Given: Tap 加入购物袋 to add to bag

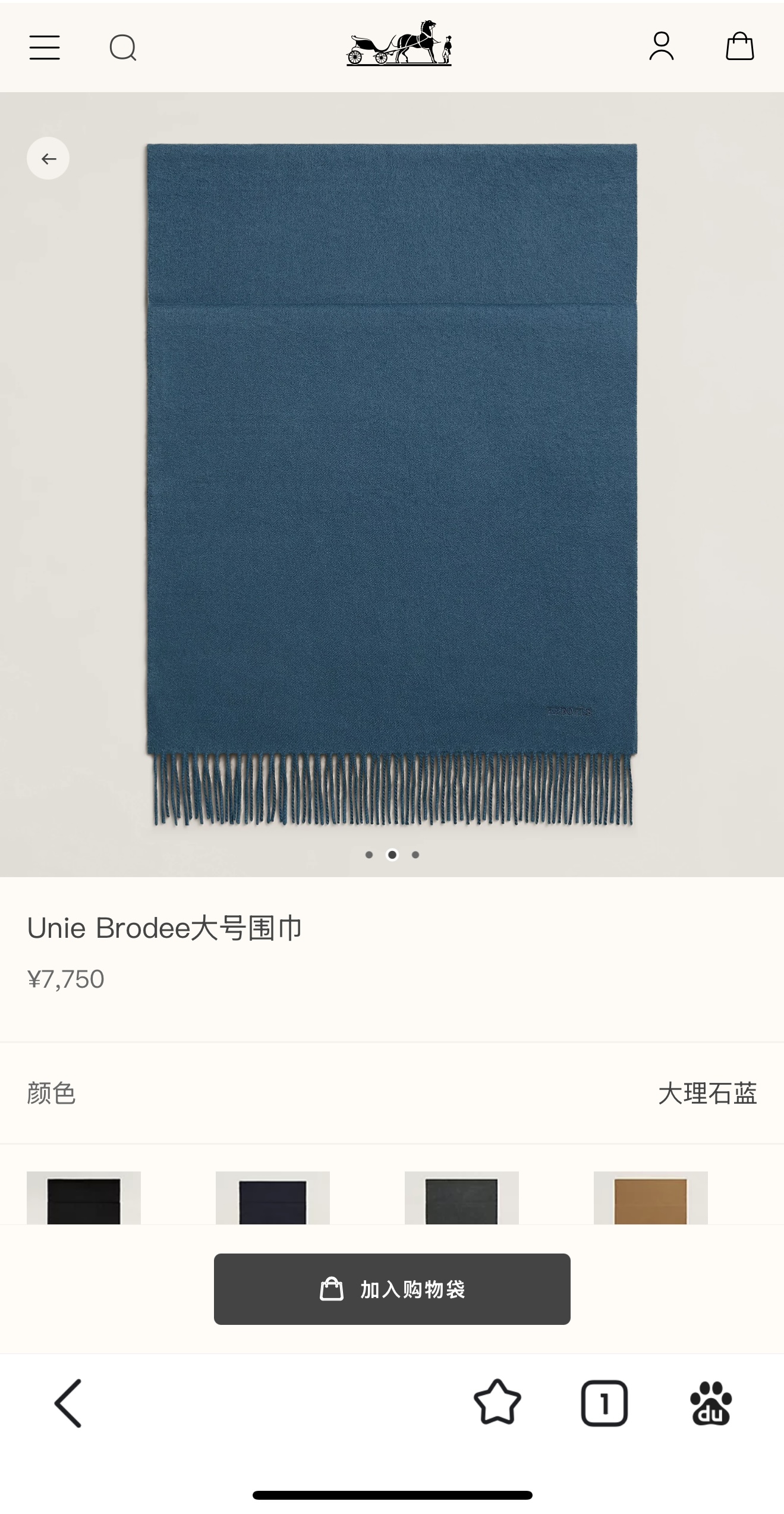Looking at the screenshot, I should coord(392,1289).
